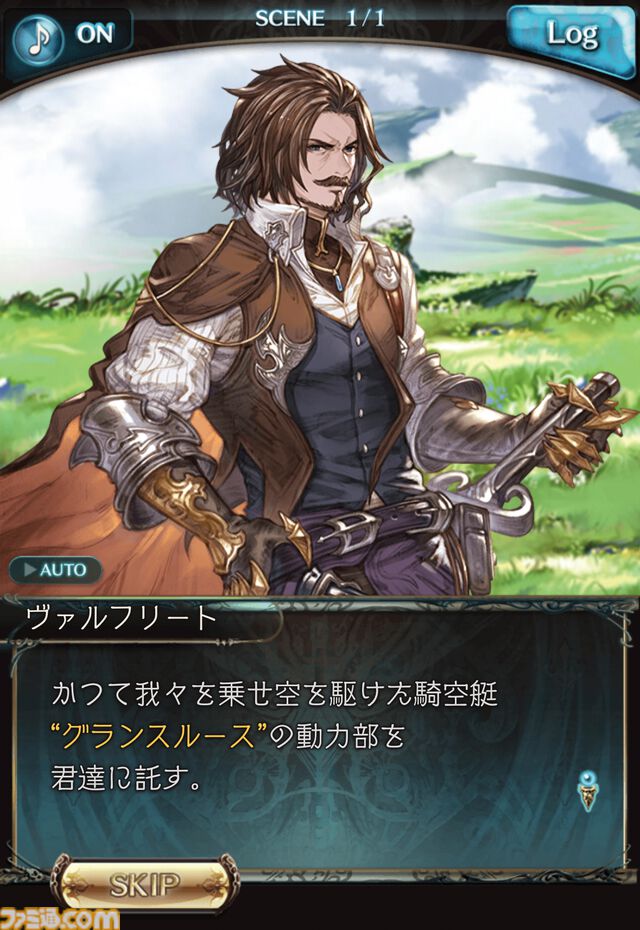640x930 pixels.
Task: Enable AUTO dialogue advance
Action: point(56,570)
